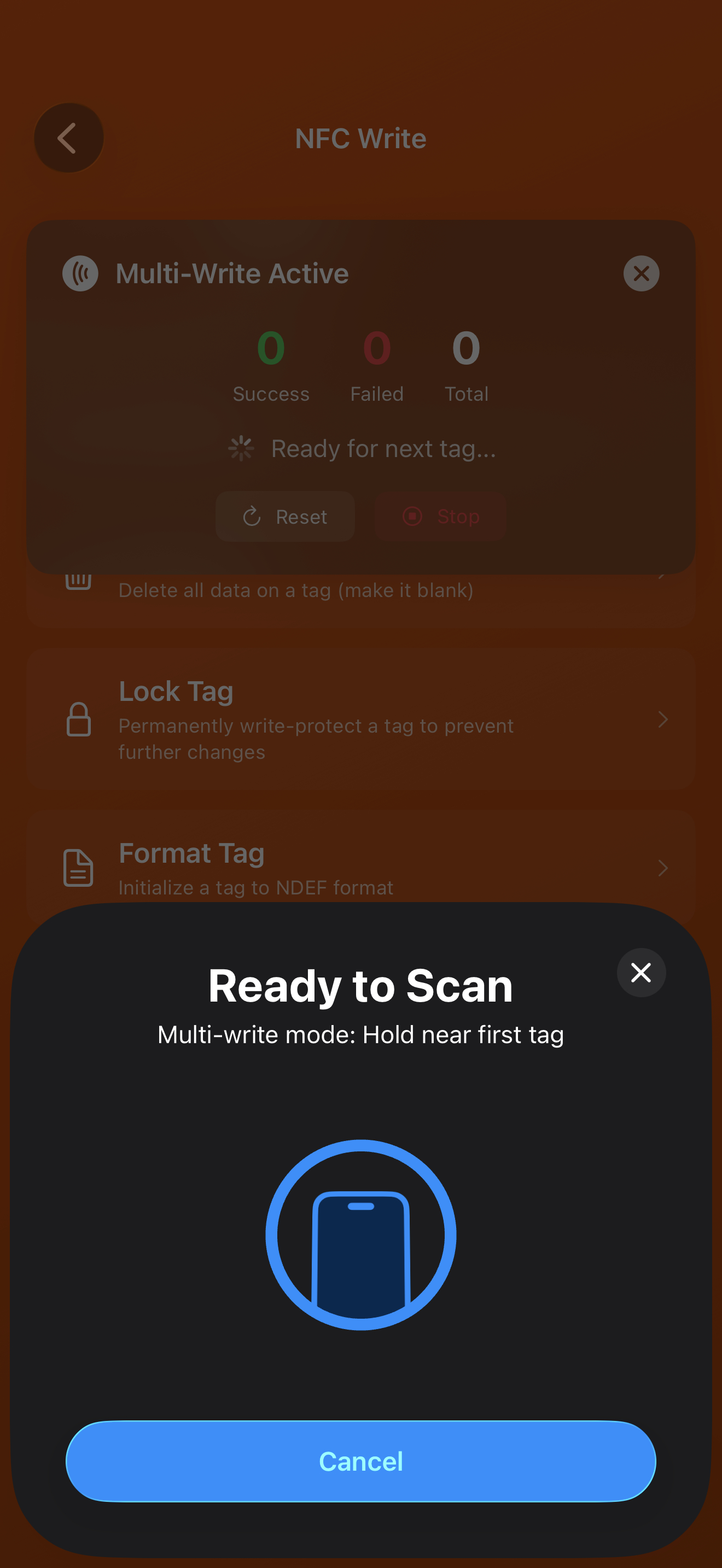Dismiss the Multi-Write Active card
722x1568 pixels.
click(641, 273)
